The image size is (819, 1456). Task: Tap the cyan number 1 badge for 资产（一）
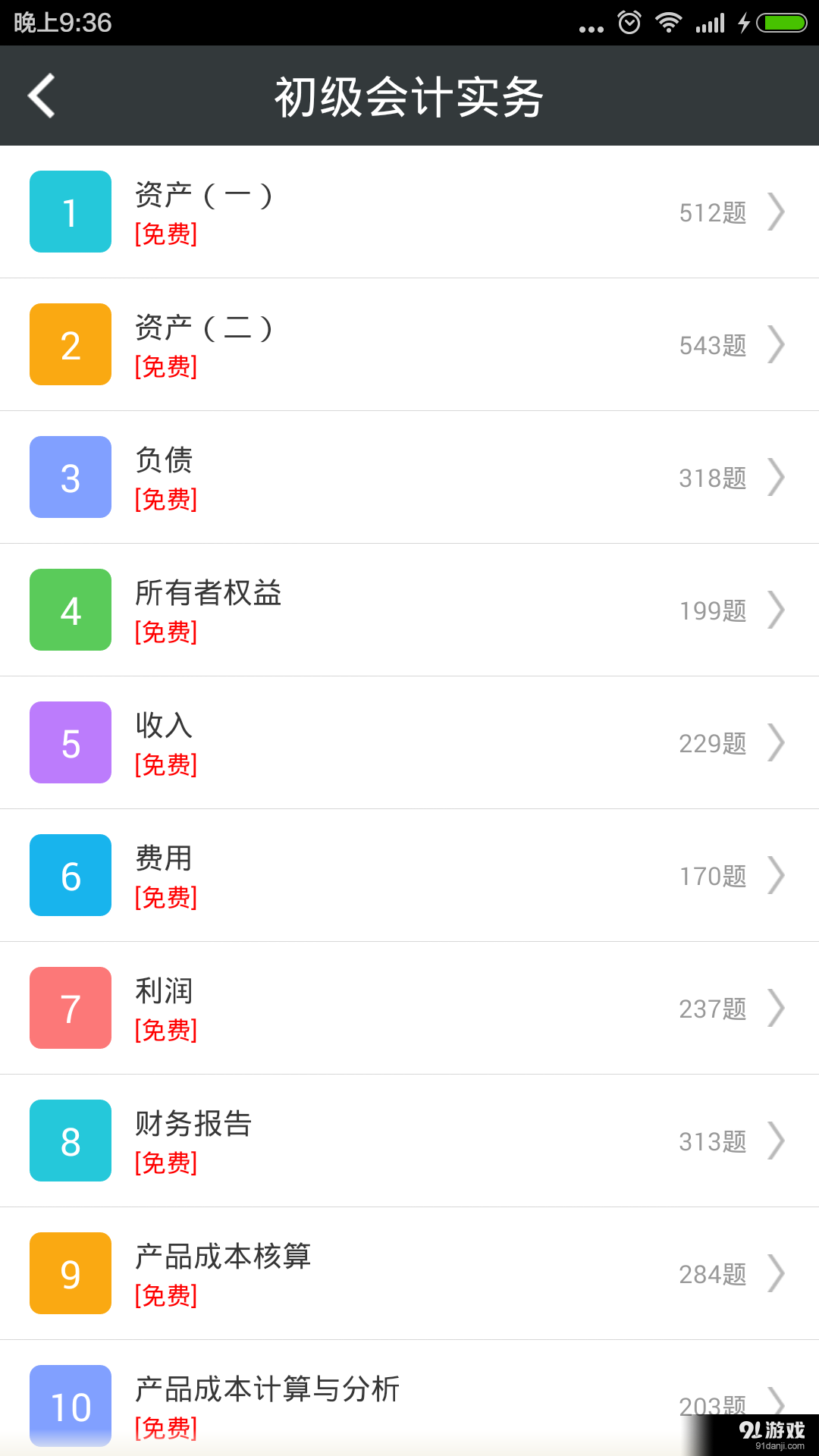(x=70, y=212)
